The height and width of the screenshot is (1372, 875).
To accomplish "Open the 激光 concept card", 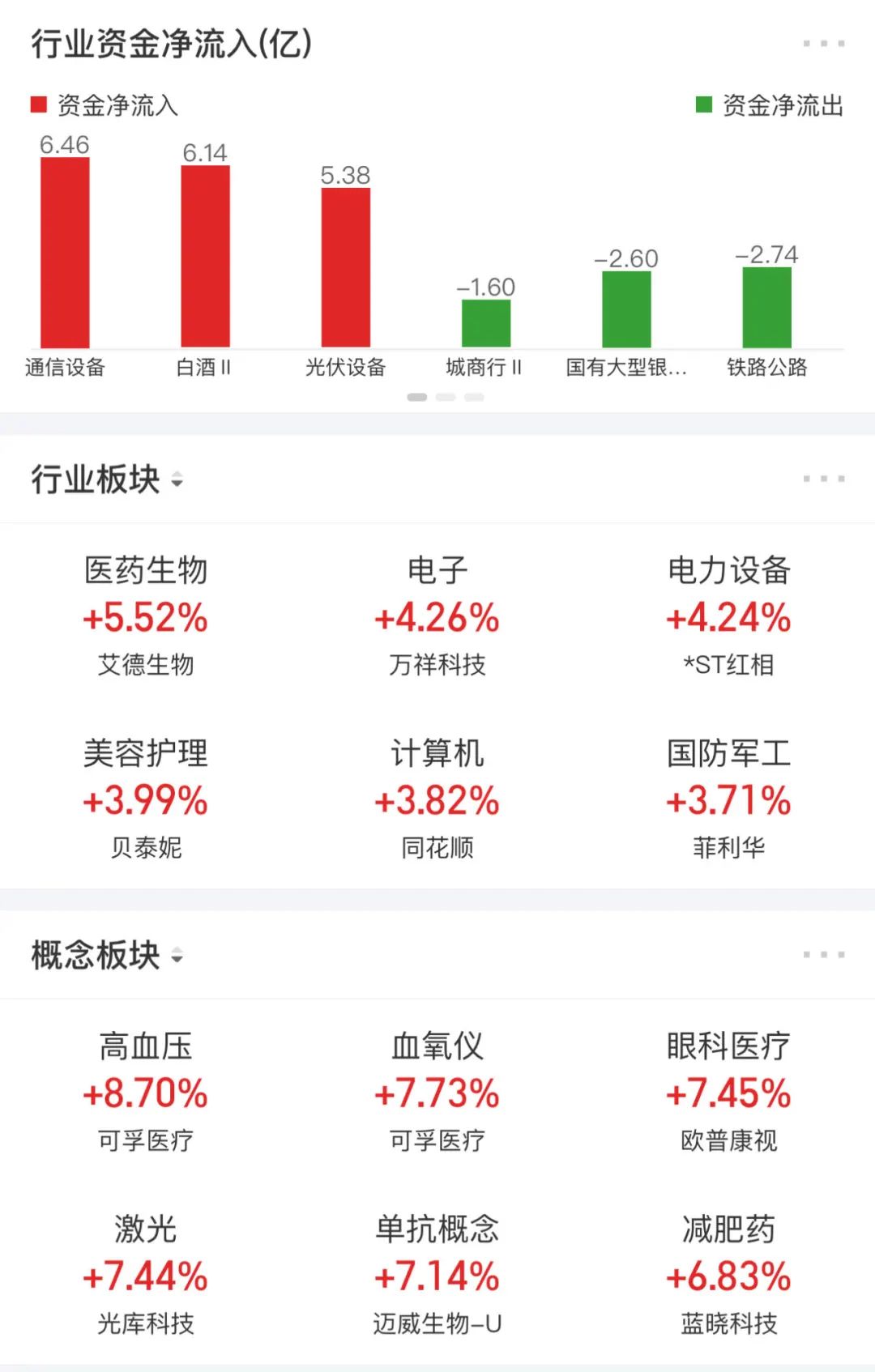I will [146, 1276].
